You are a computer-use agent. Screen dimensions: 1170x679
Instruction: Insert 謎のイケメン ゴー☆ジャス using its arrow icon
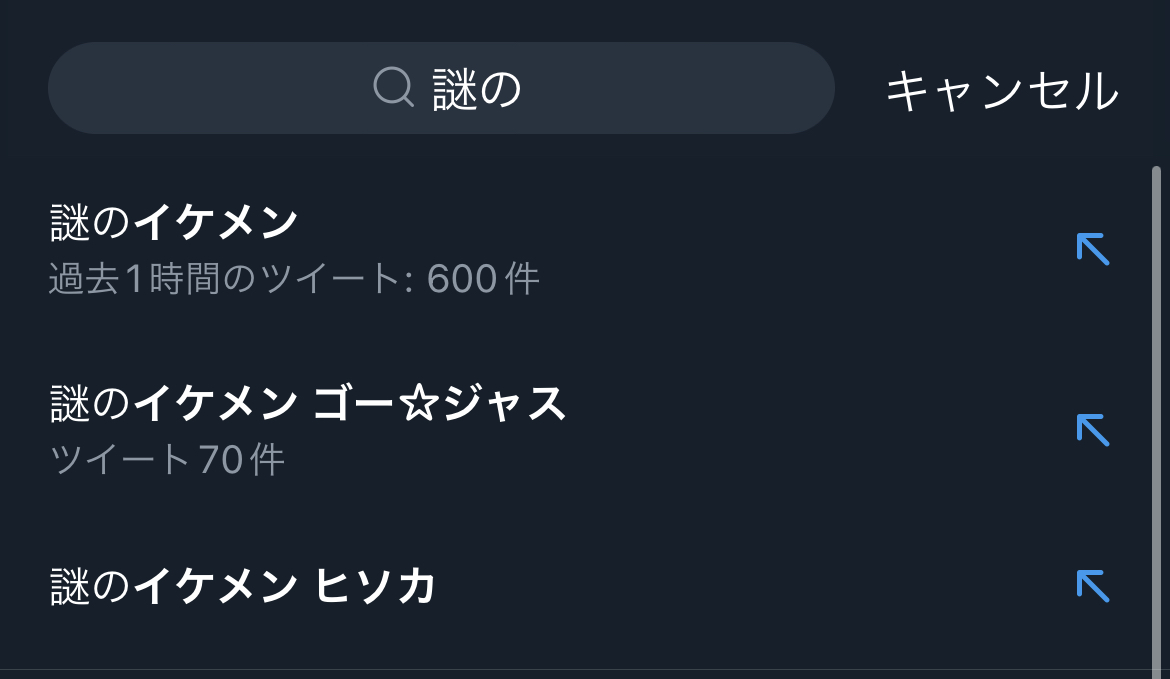pos(1093,430)
